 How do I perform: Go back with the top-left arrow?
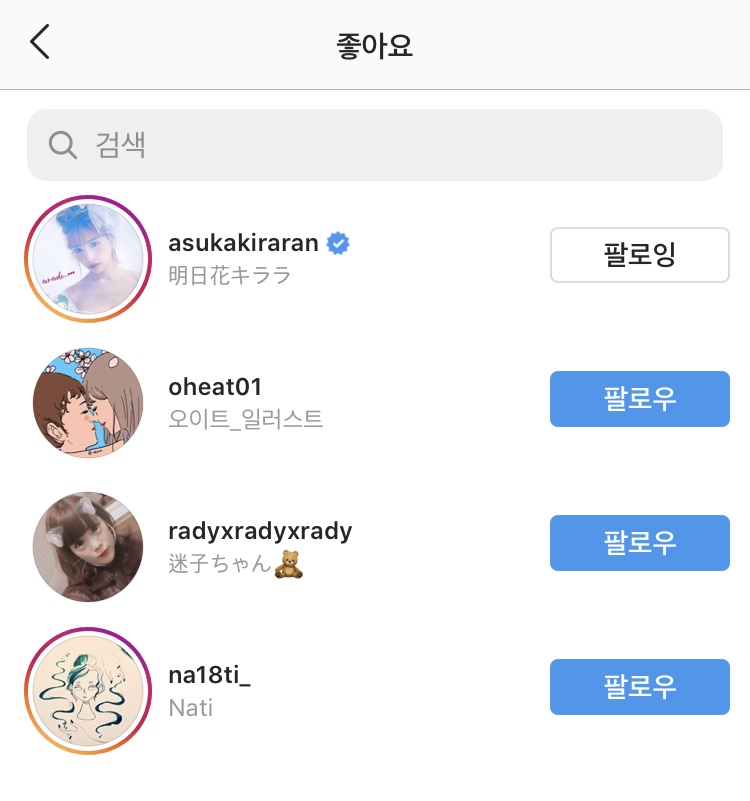click(40, 42)
